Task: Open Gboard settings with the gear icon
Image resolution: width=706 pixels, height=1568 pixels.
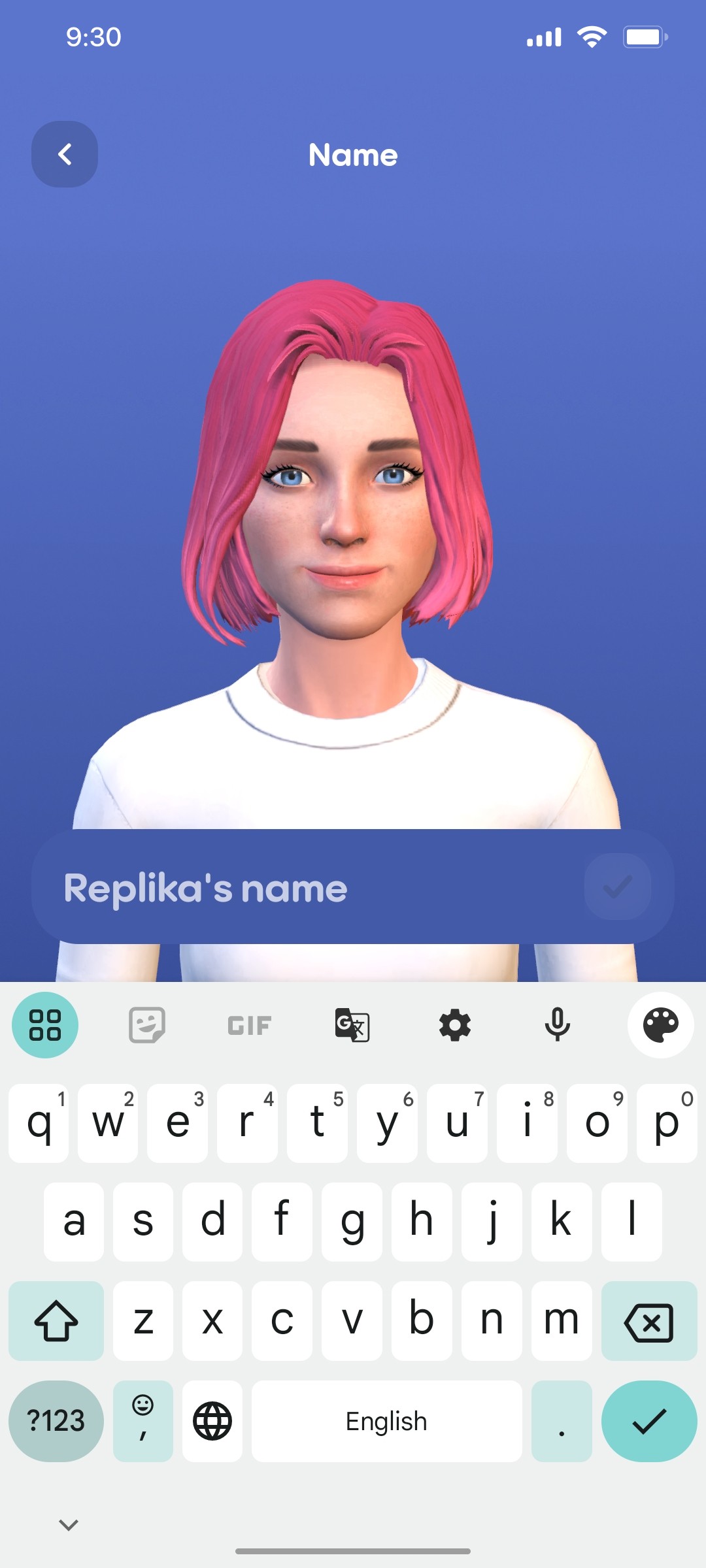Action: (x=456, y=1024)
